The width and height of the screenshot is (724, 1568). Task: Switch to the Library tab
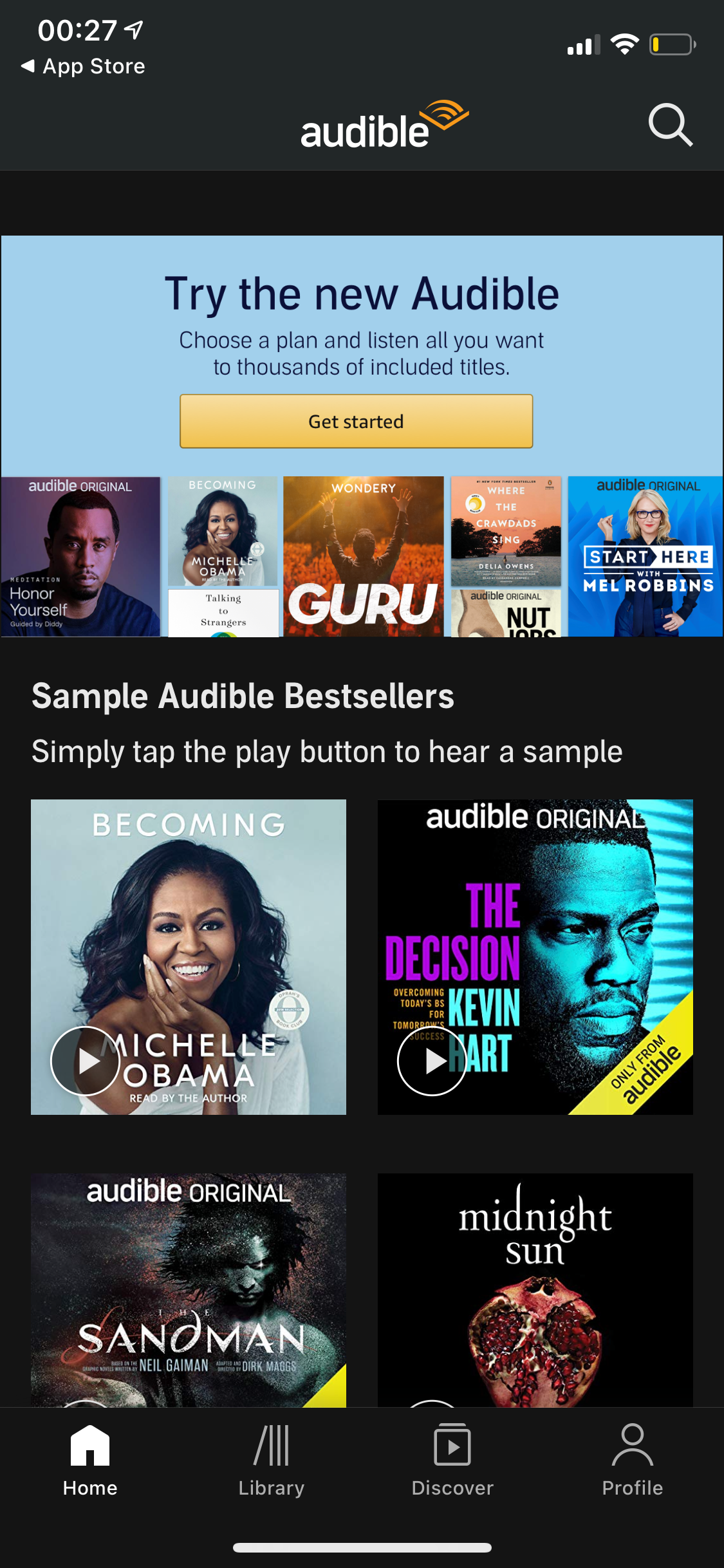[x=271, y=1460]
